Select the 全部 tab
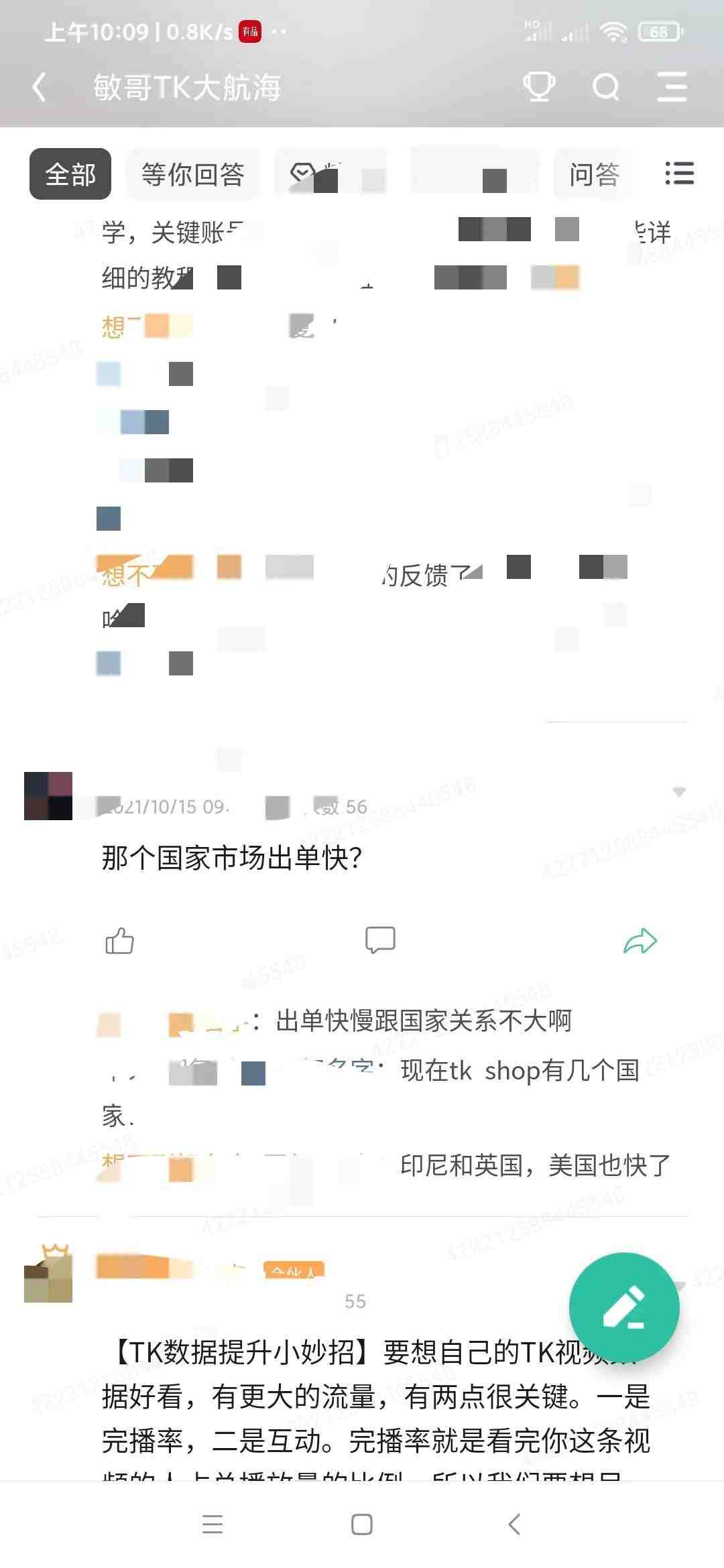The image size is (724, 1568). 70,174
